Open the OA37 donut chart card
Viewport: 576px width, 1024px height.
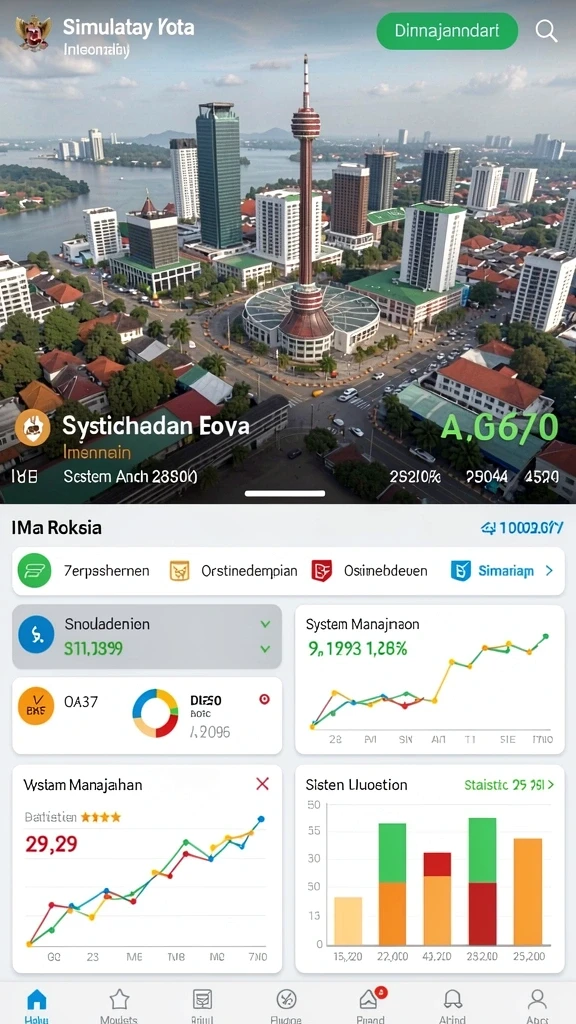point(147,716)
